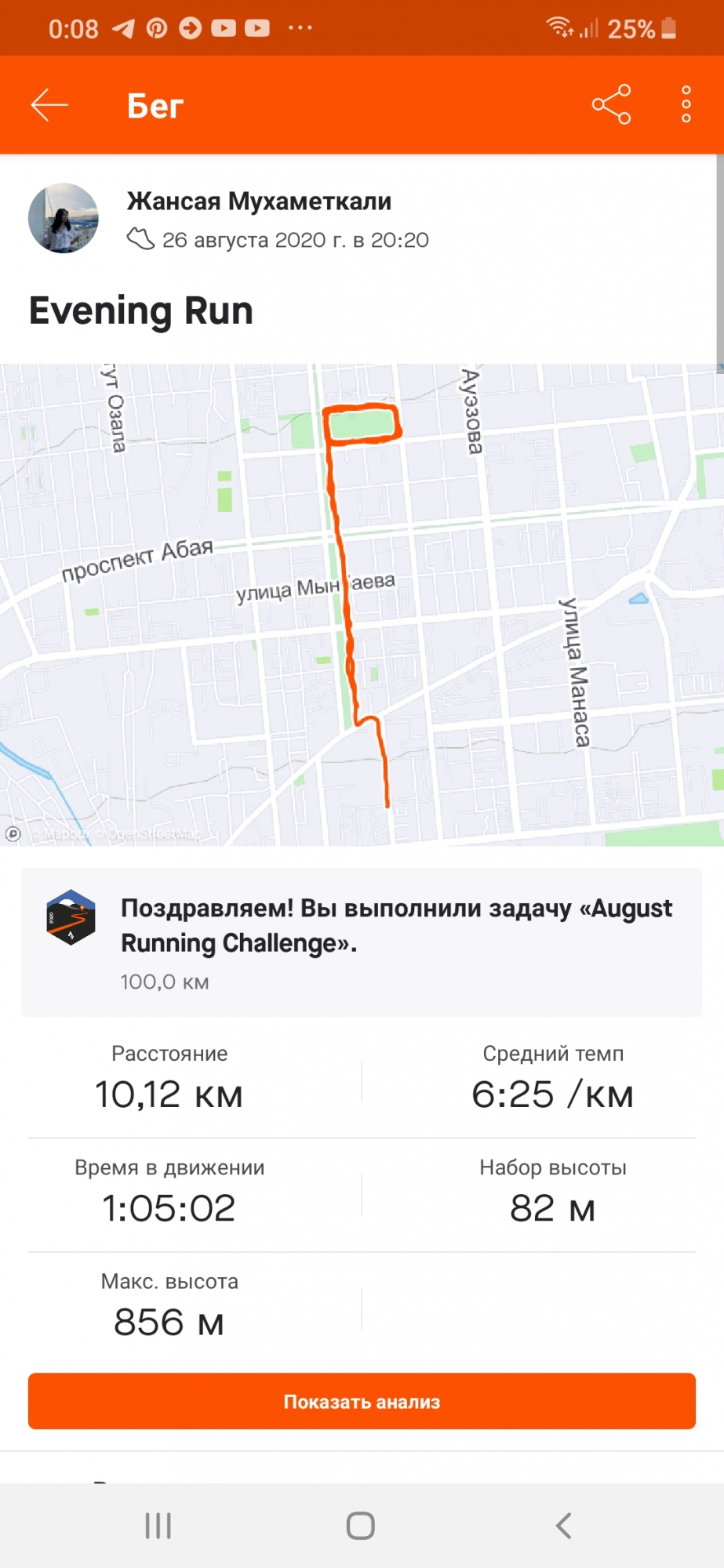Go to the home screen via navigation bar

coord(361,1526)
